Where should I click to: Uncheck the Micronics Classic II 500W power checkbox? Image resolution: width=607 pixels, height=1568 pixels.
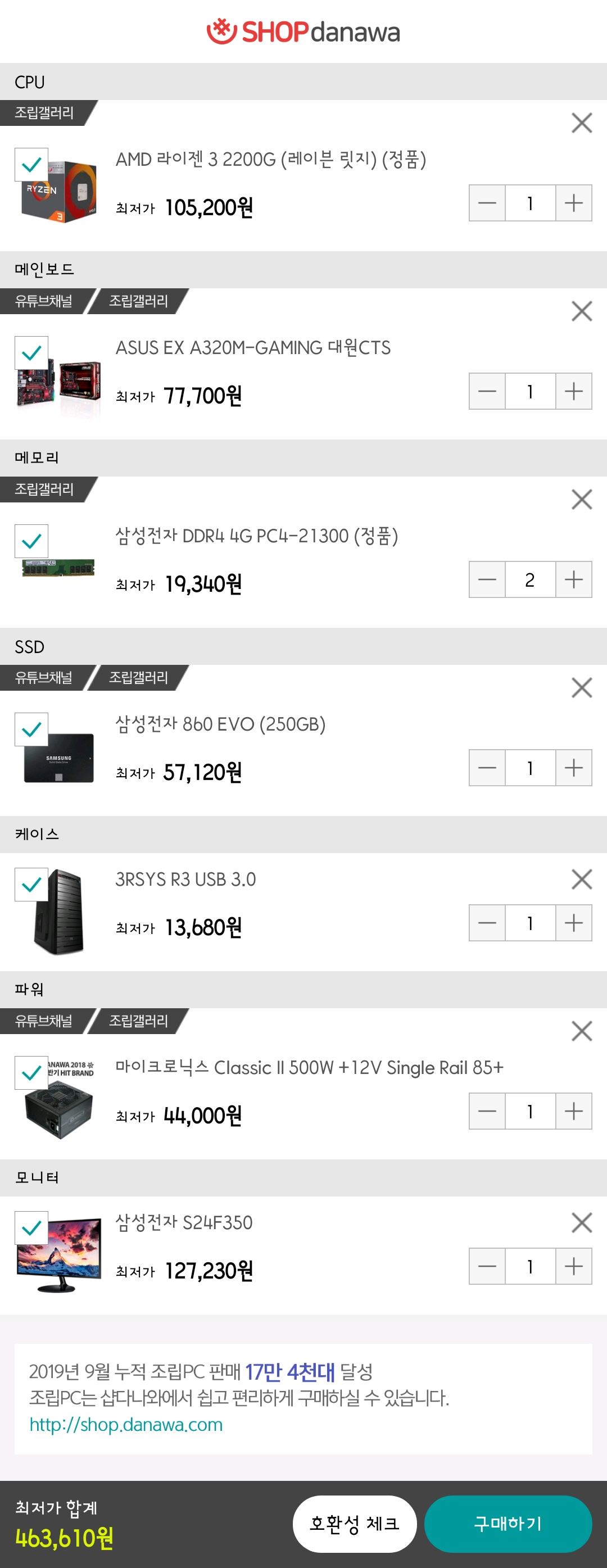[x=31, y=1072]
